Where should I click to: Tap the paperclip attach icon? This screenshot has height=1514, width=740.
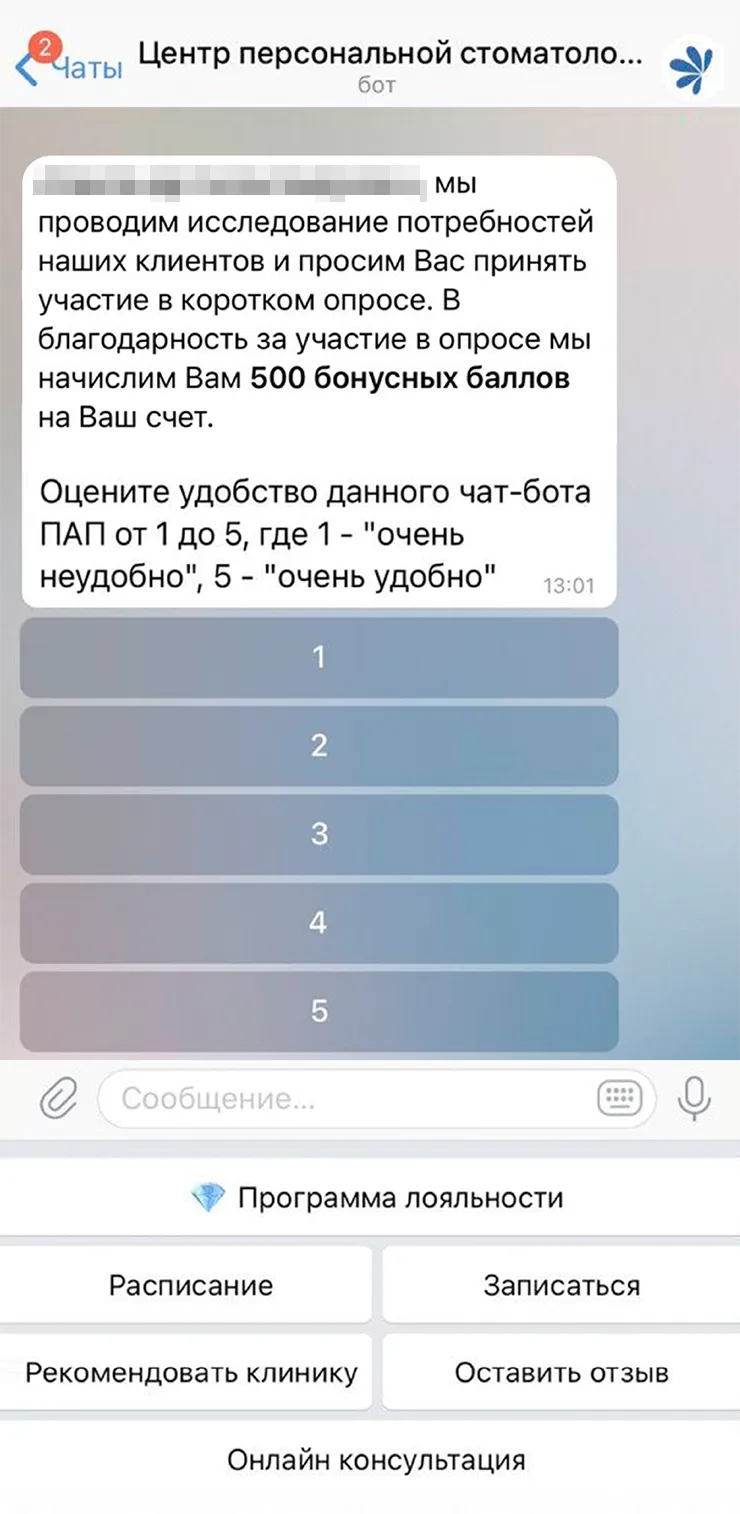pos(57,1100)
